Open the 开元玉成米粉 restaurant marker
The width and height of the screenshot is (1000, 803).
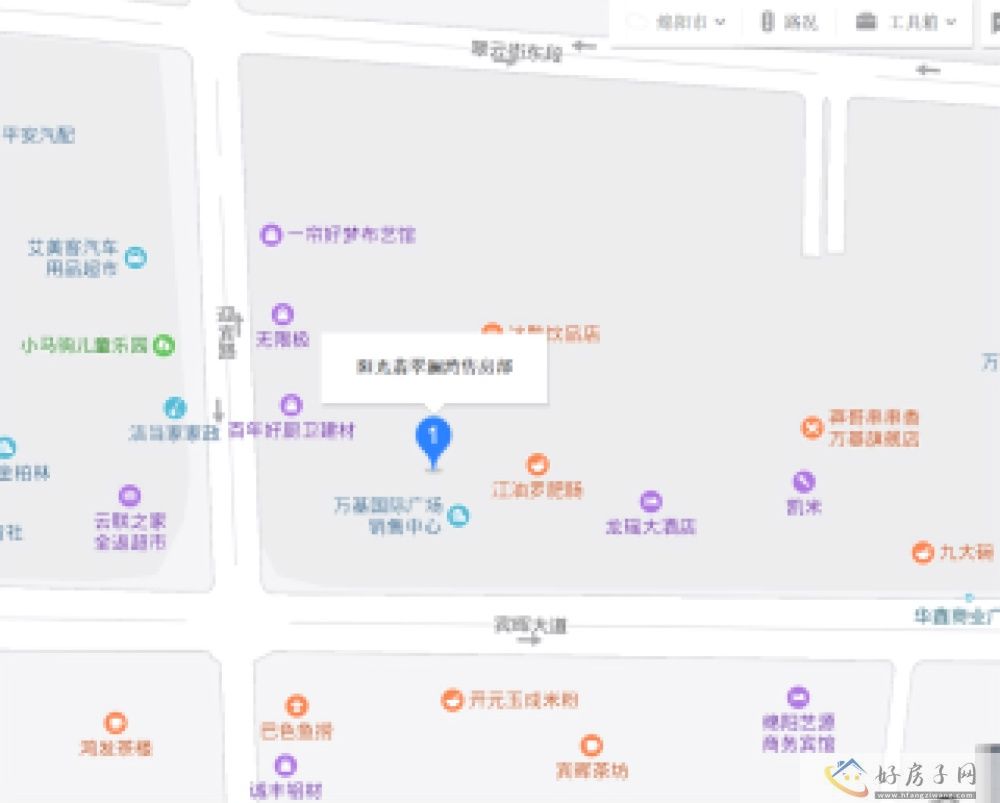click(x=453, y=700)
